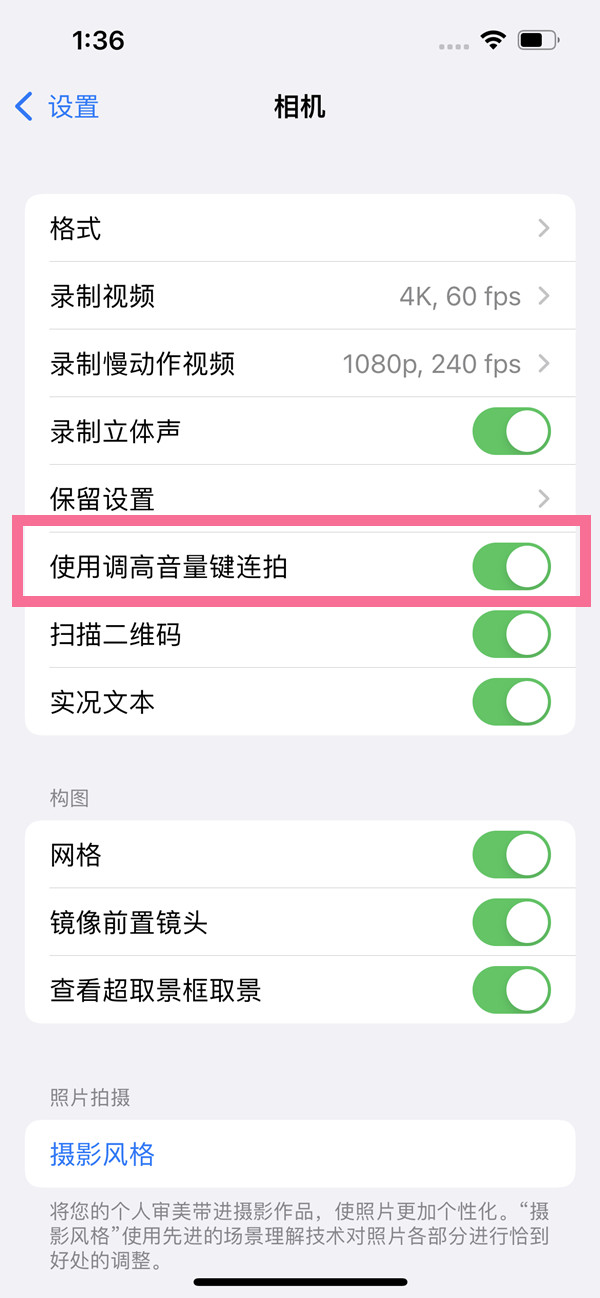Disable 使用调高音量键连拍 switch
600x1298 pixels.
pos(511,568)
